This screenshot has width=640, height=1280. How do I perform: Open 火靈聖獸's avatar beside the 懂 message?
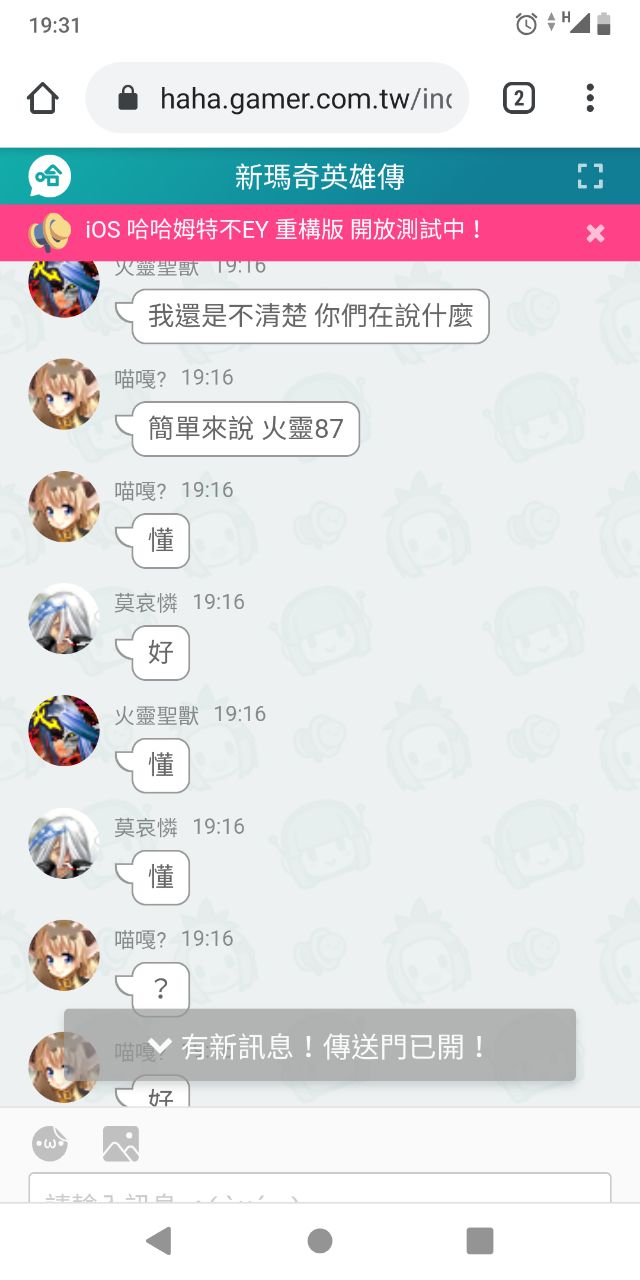(64, 731)
